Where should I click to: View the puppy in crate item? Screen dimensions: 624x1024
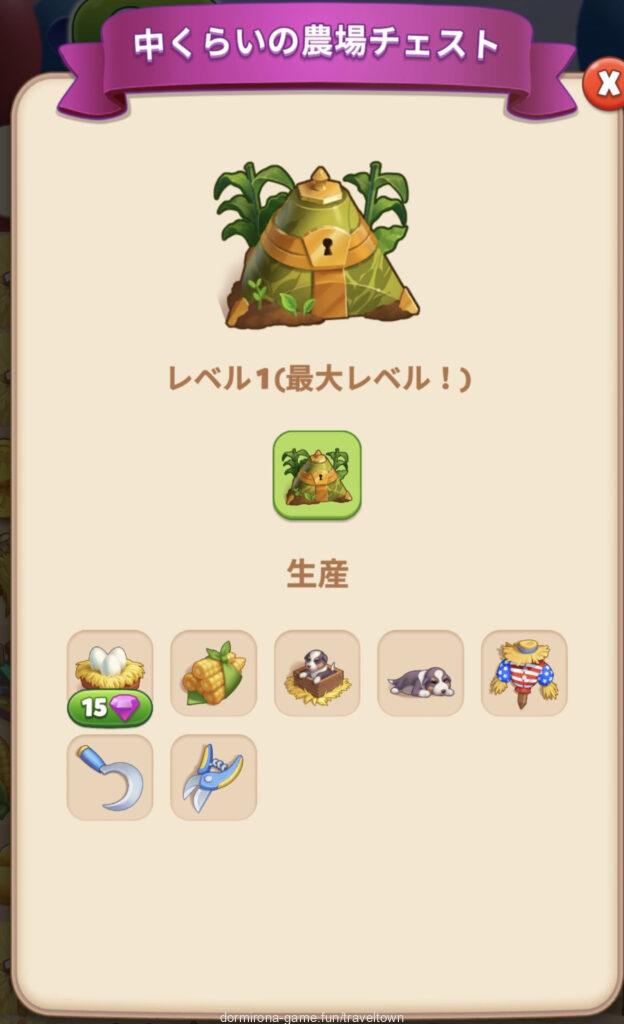point(317,673)
